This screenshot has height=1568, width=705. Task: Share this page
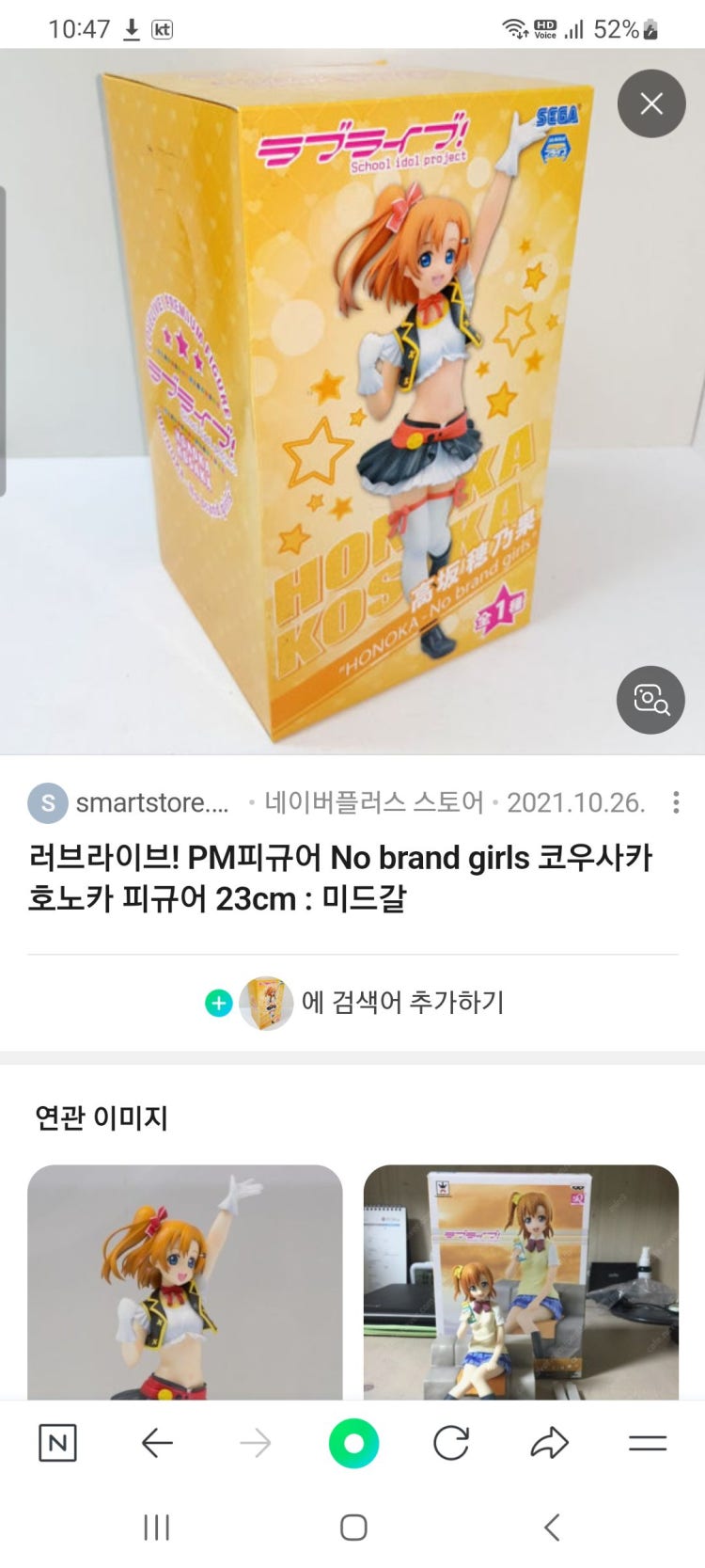pyautogui.click(x=550, y=1443)
